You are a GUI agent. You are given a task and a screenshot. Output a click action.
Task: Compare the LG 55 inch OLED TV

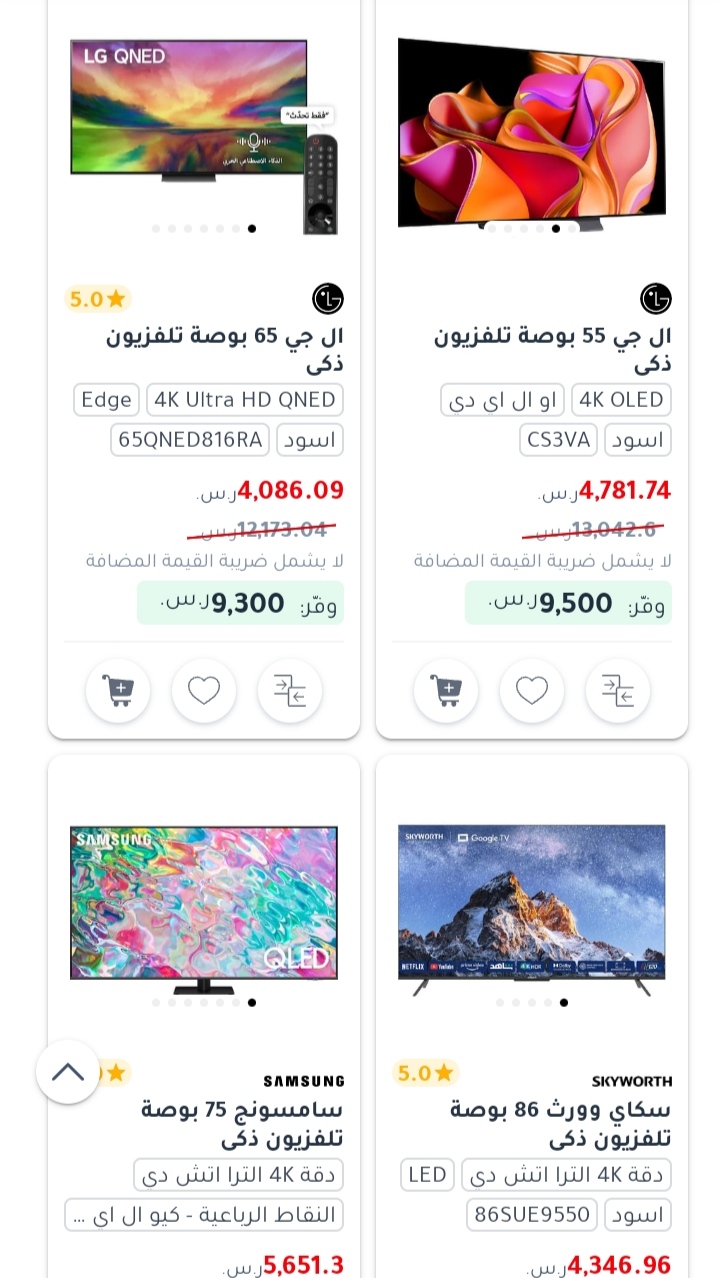(618, 690)
